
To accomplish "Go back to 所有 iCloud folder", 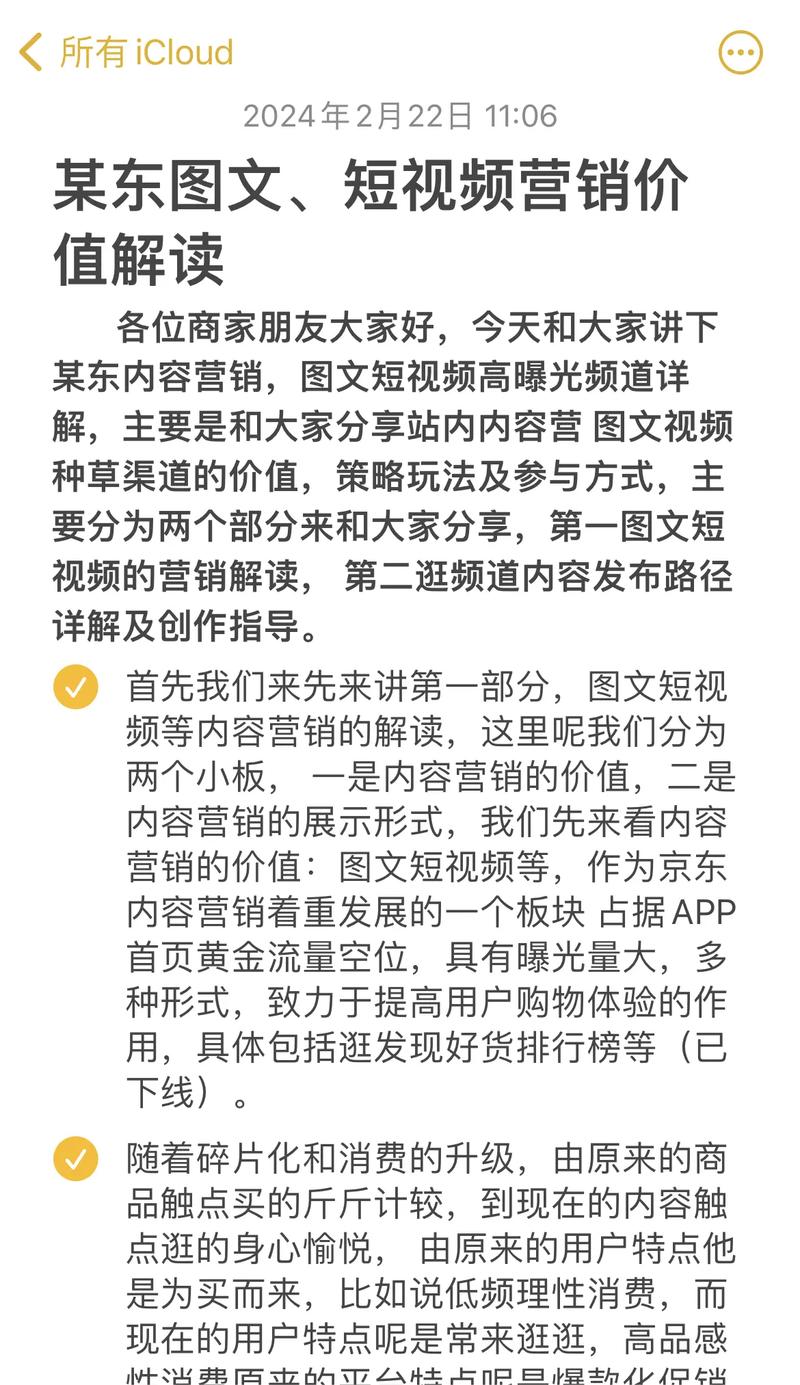I will [x=125, y=52].
